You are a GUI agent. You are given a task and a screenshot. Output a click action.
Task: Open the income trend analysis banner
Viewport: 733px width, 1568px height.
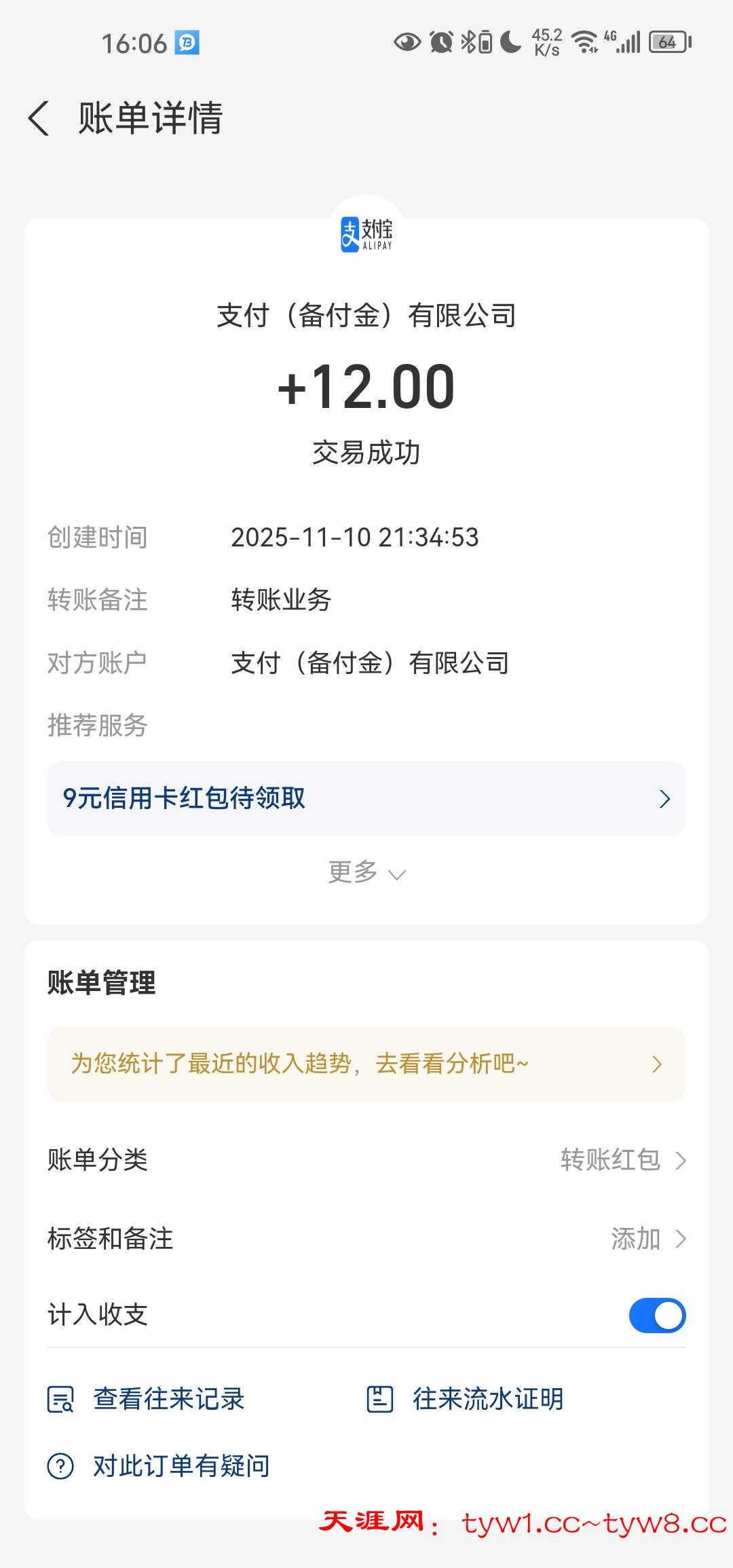click(366, 1064)
